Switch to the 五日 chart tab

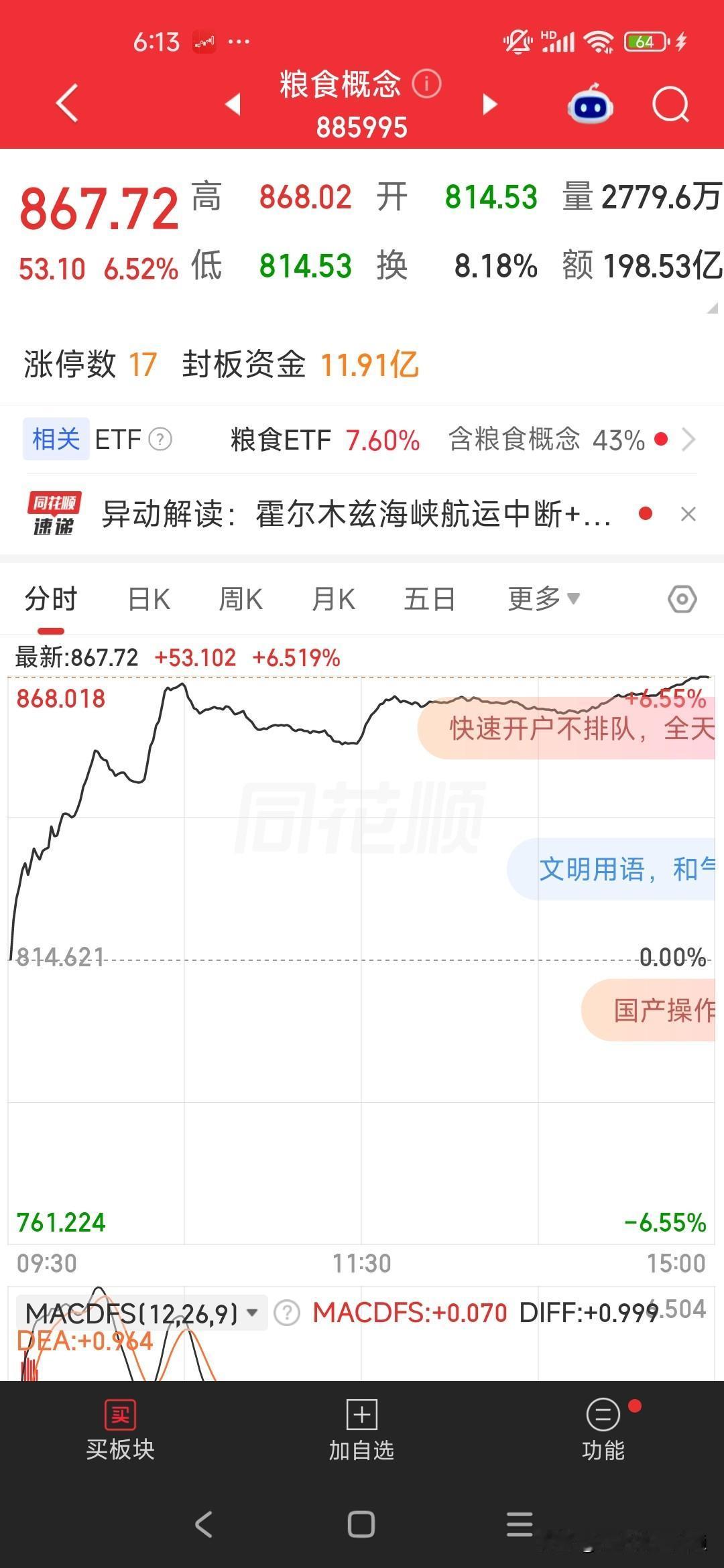pyautogui.click(x=430, y=599)
